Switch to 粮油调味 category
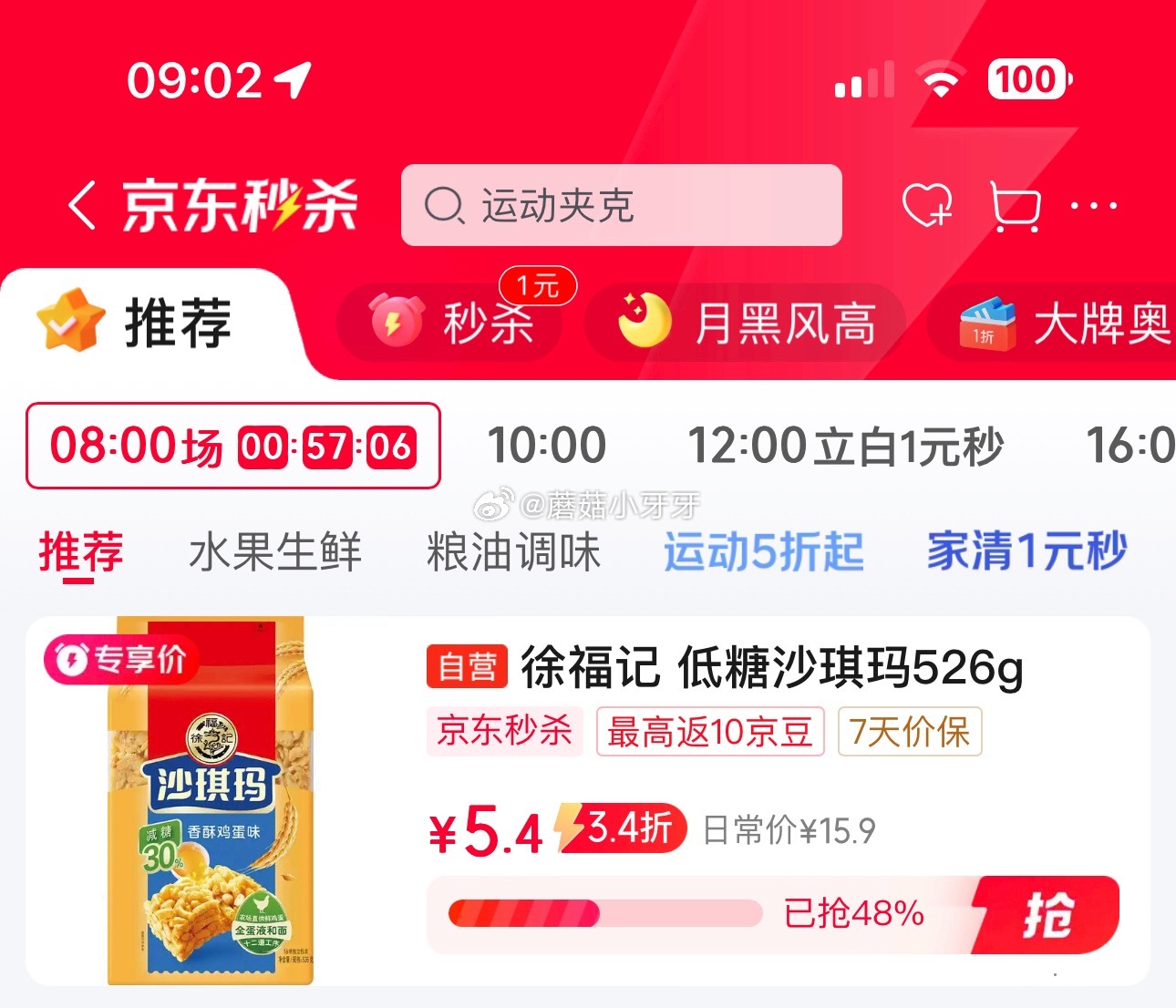1176x1008 pixels. (x=513, y=552)
